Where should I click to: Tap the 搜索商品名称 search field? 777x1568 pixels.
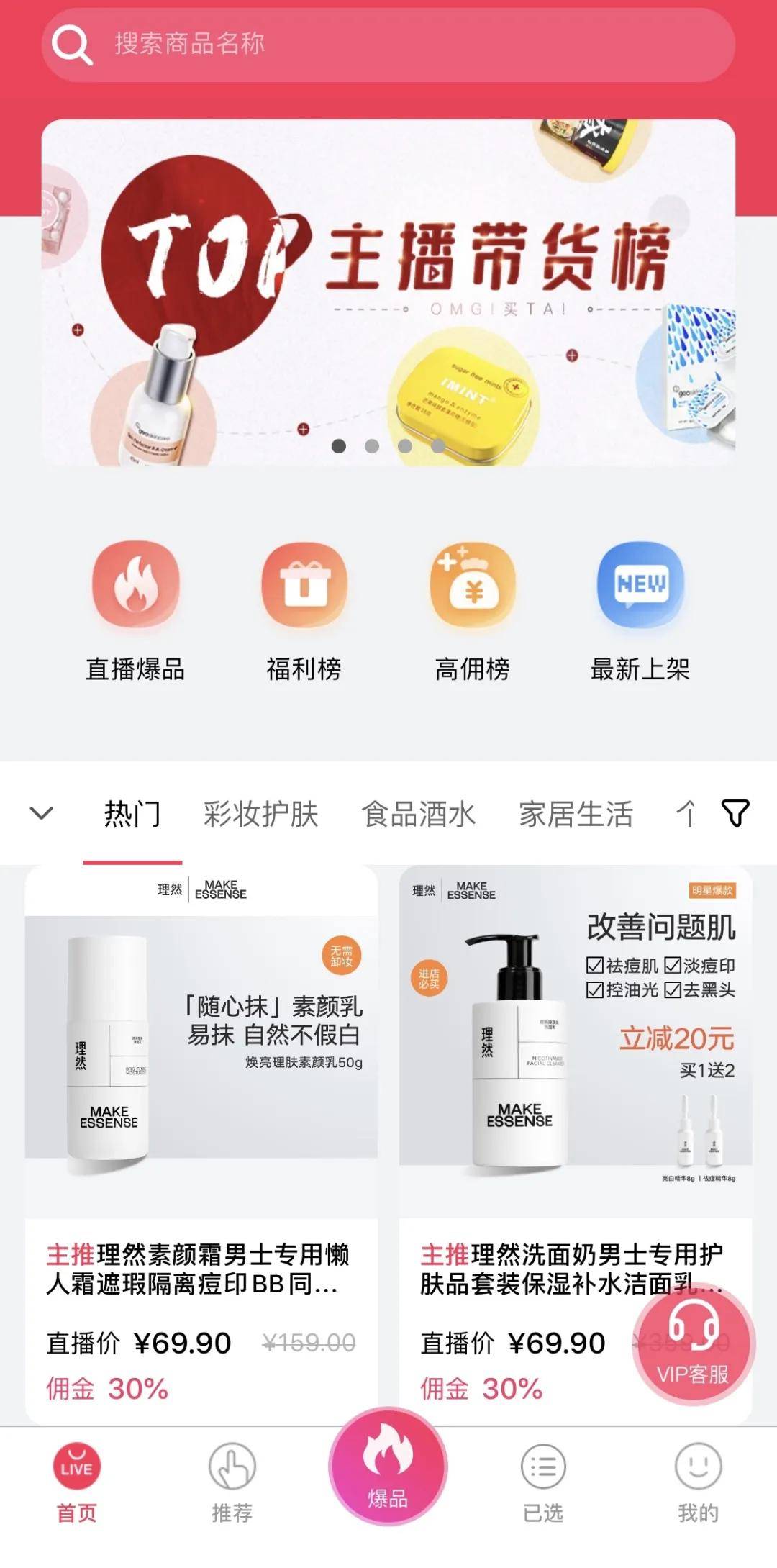(388, 45)
